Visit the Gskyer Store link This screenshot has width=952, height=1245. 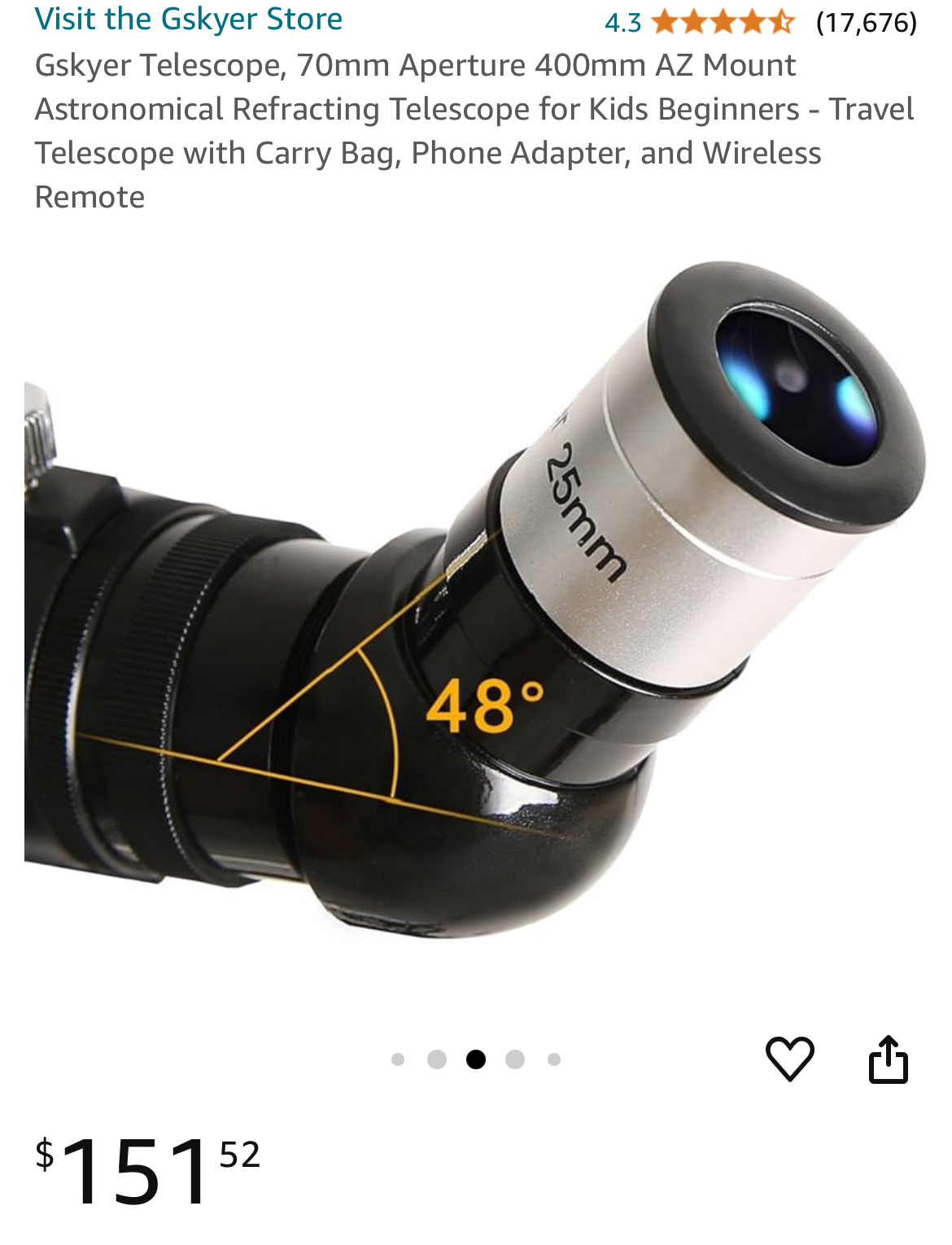188,20
